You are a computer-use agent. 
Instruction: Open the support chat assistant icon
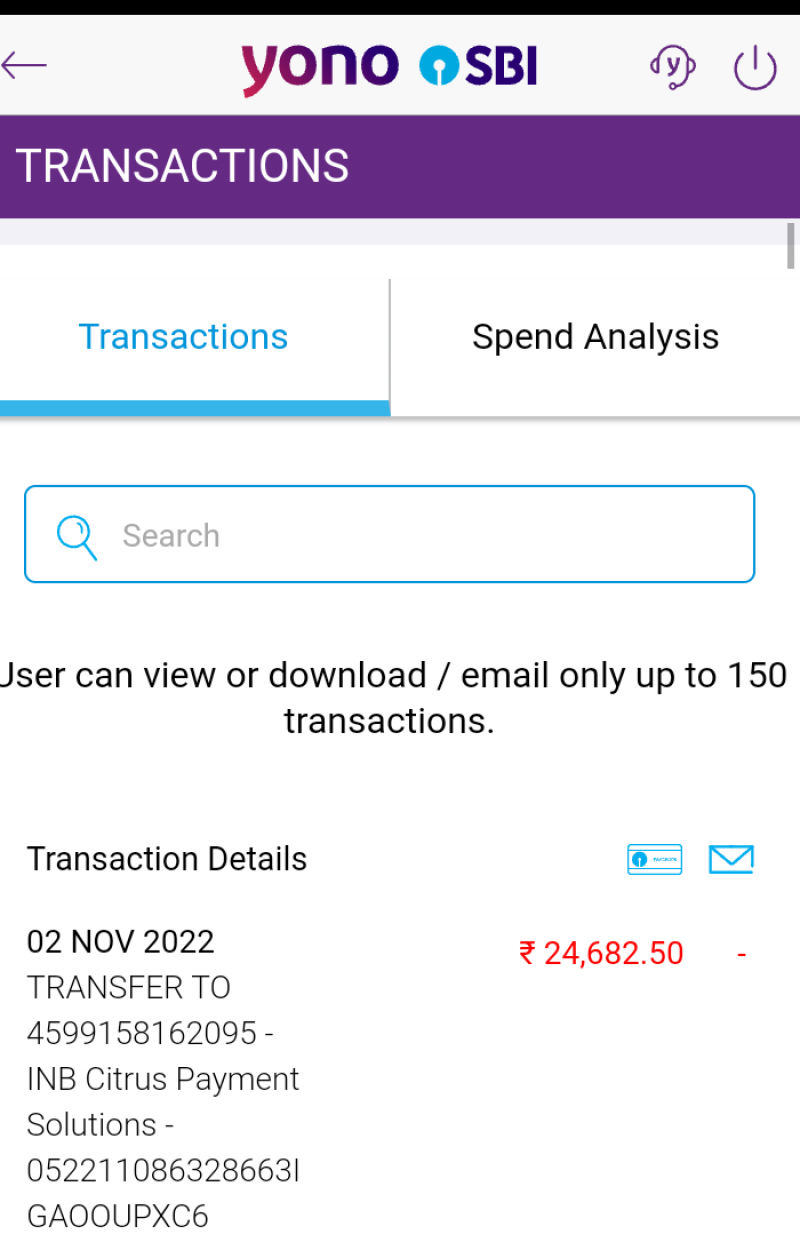pyautogui.click(x=672, y=69)
